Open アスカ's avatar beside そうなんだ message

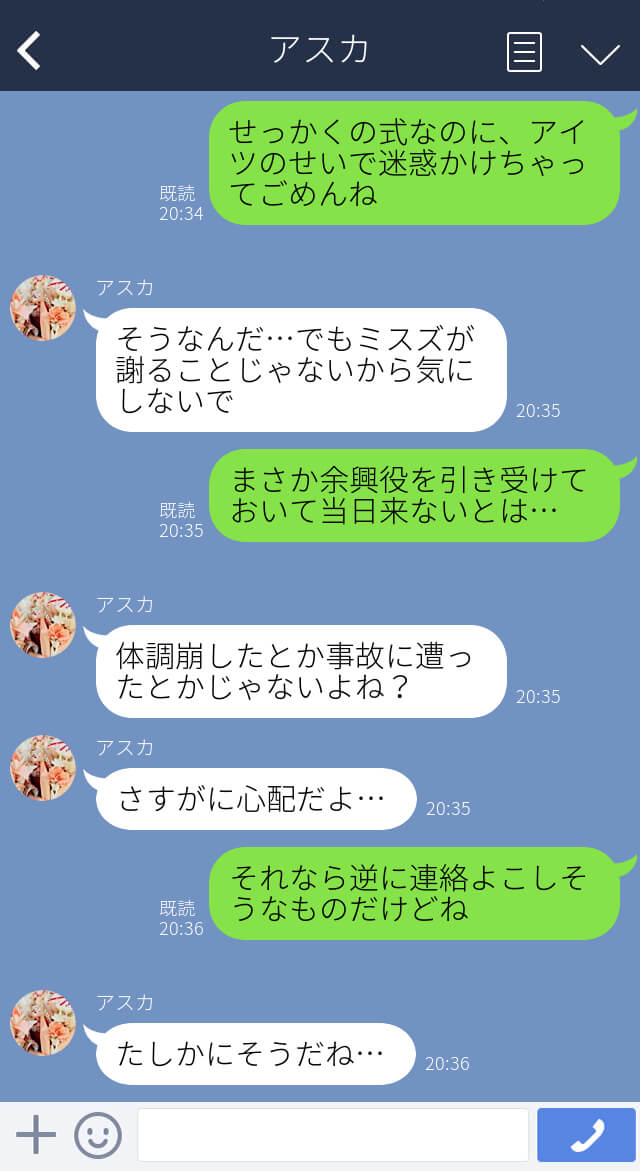point(43,308)
